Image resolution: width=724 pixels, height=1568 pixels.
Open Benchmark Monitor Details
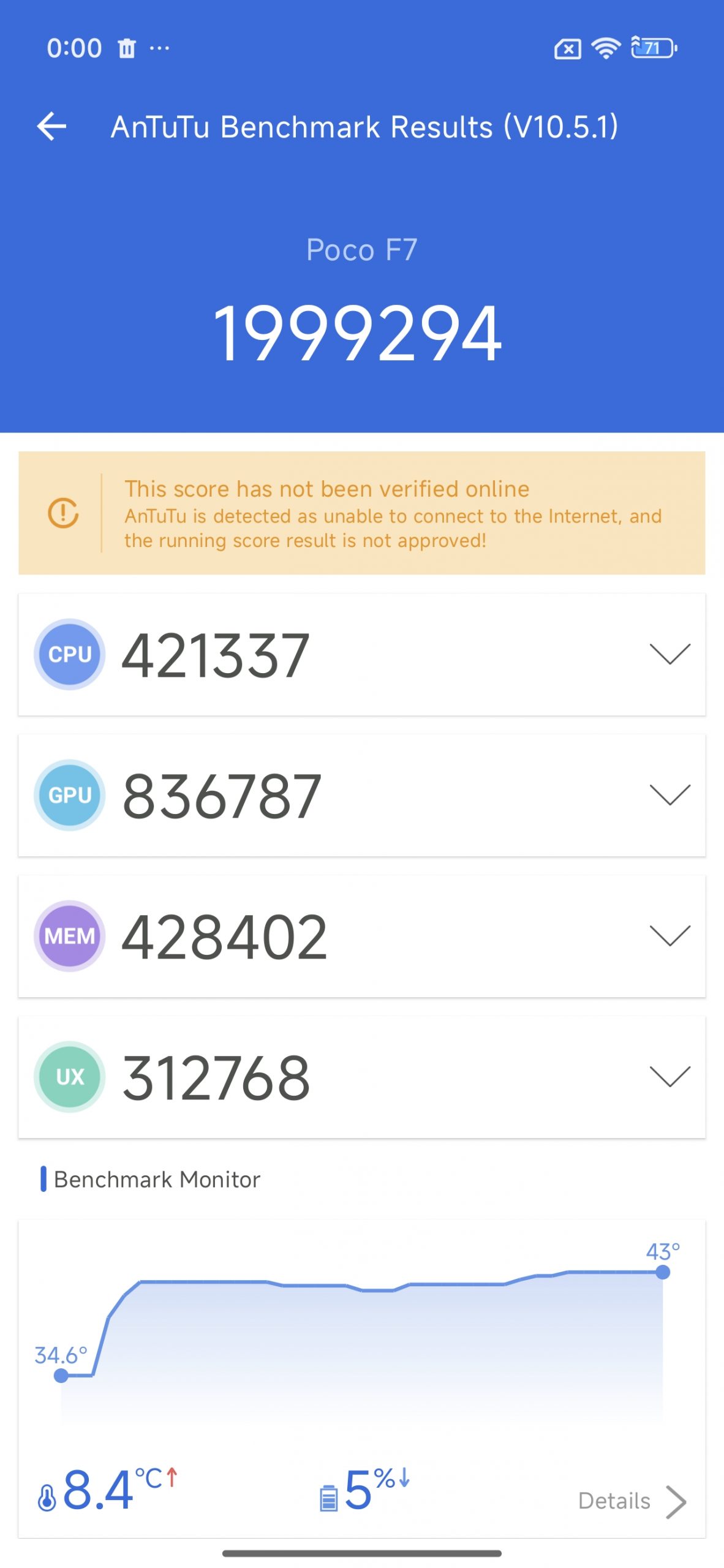(x=632, y=1501)
